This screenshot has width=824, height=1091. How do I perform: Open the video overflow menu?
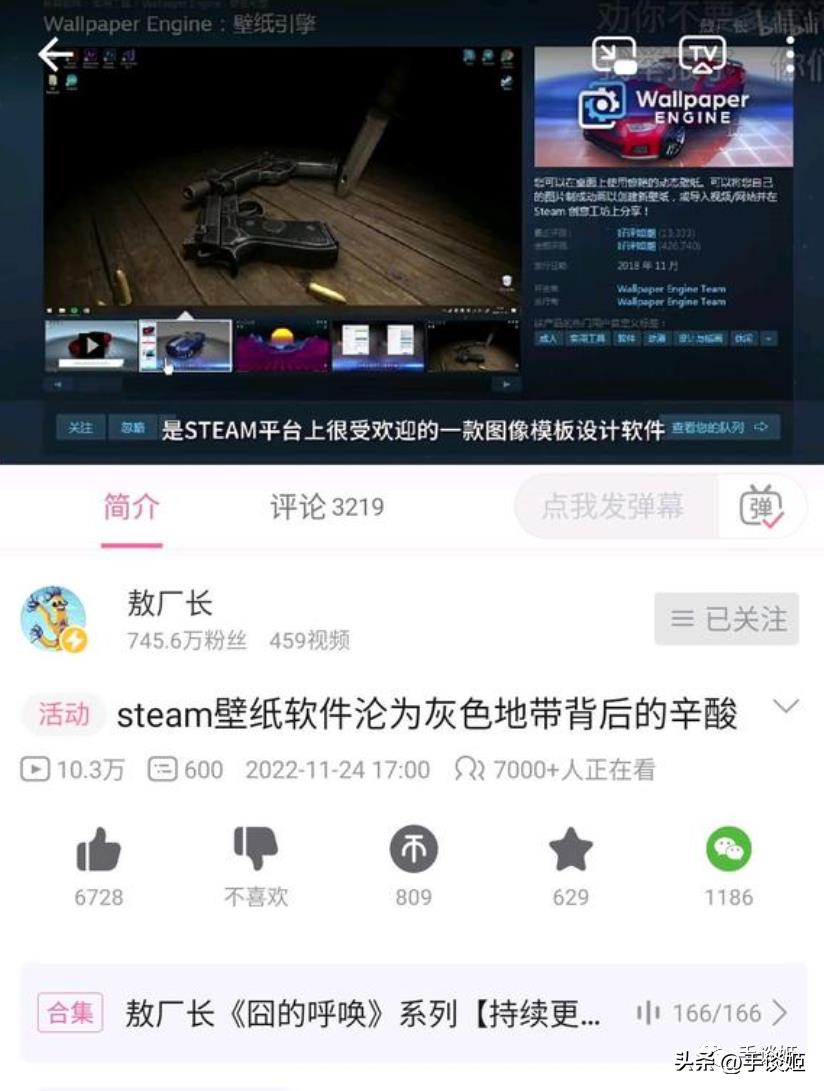(x=789, y=54)
